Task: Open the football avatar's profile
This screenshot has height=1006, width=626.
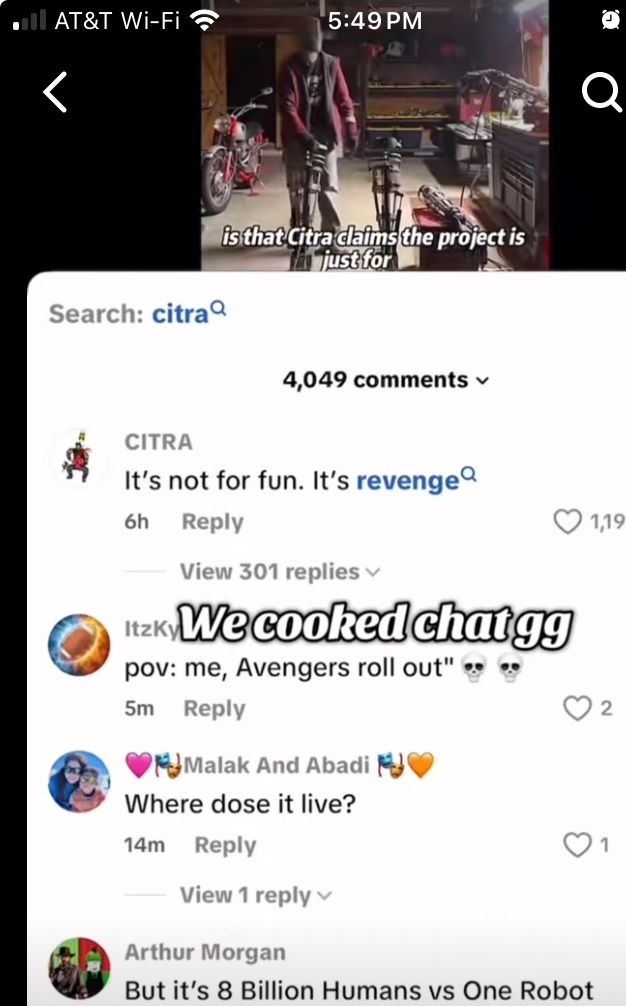Action: click(79, 645)
